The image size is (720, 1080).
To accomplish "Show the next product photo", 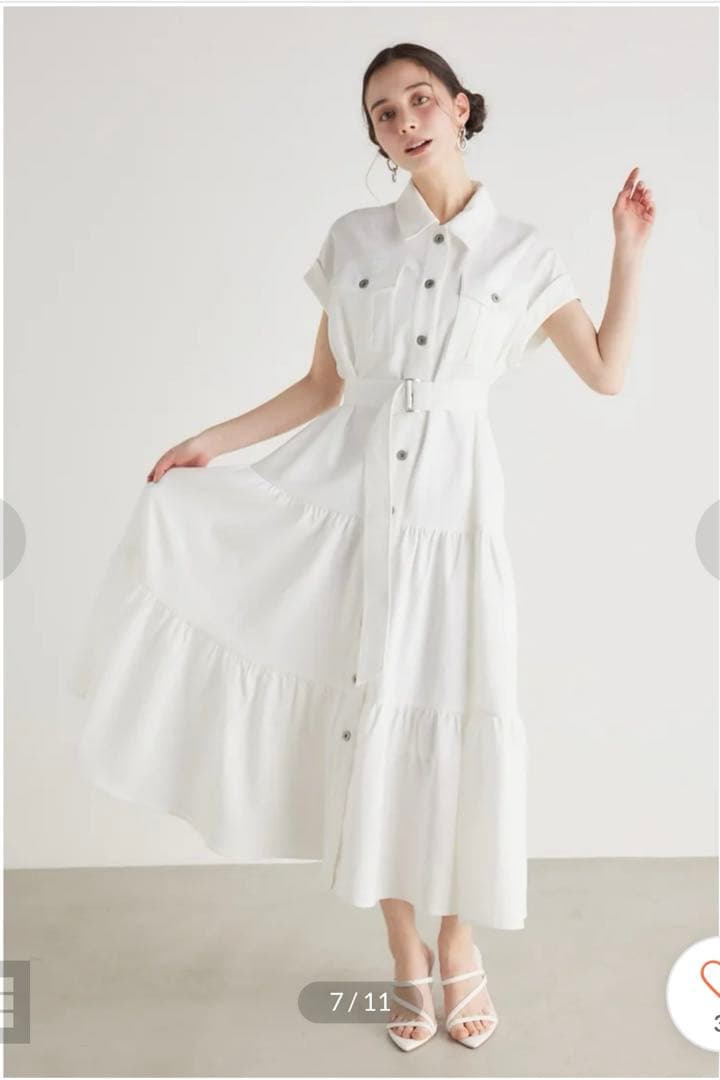I will pos(709,538).
